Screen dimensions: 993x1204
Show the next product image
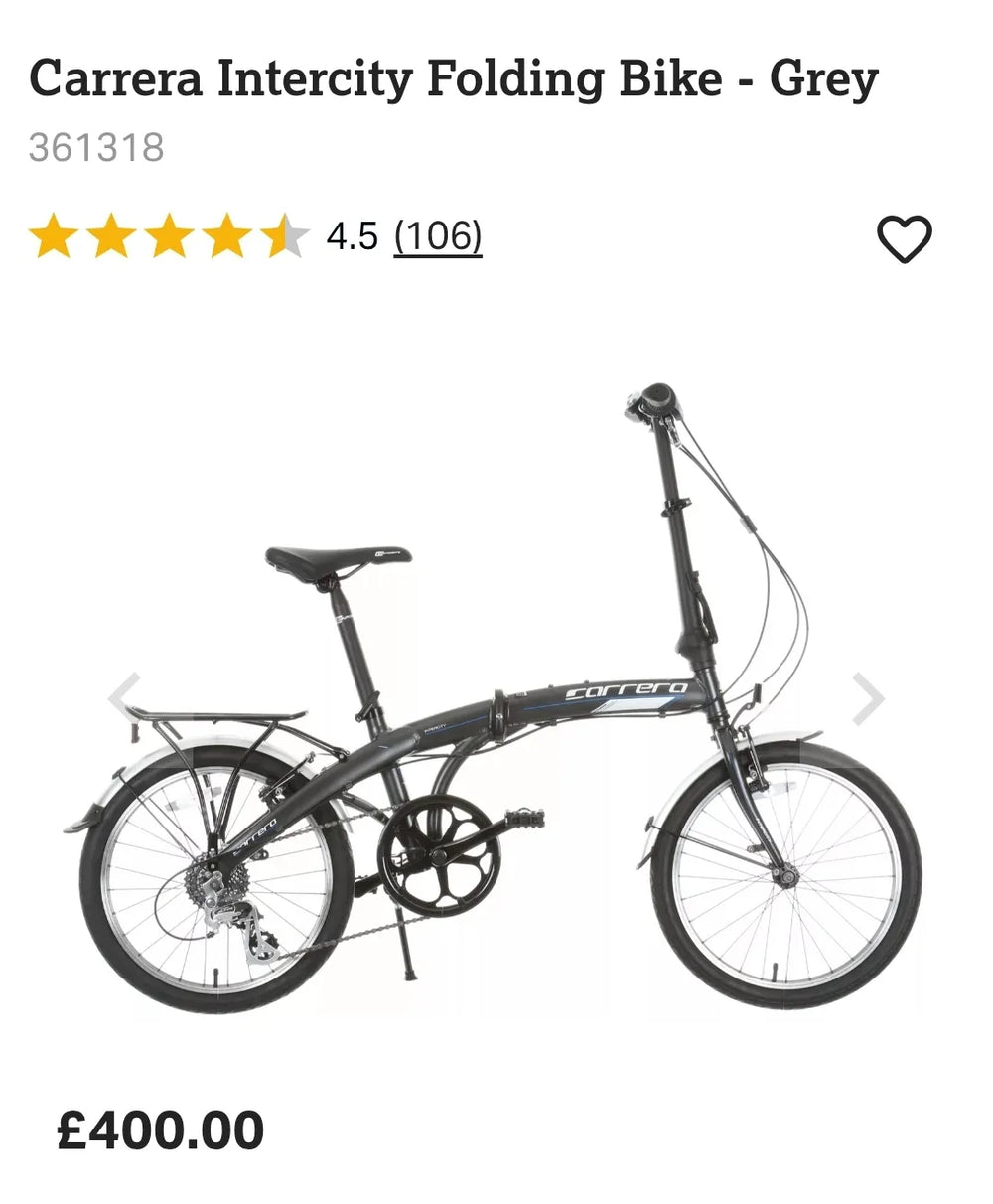click(x=868, y=698)
